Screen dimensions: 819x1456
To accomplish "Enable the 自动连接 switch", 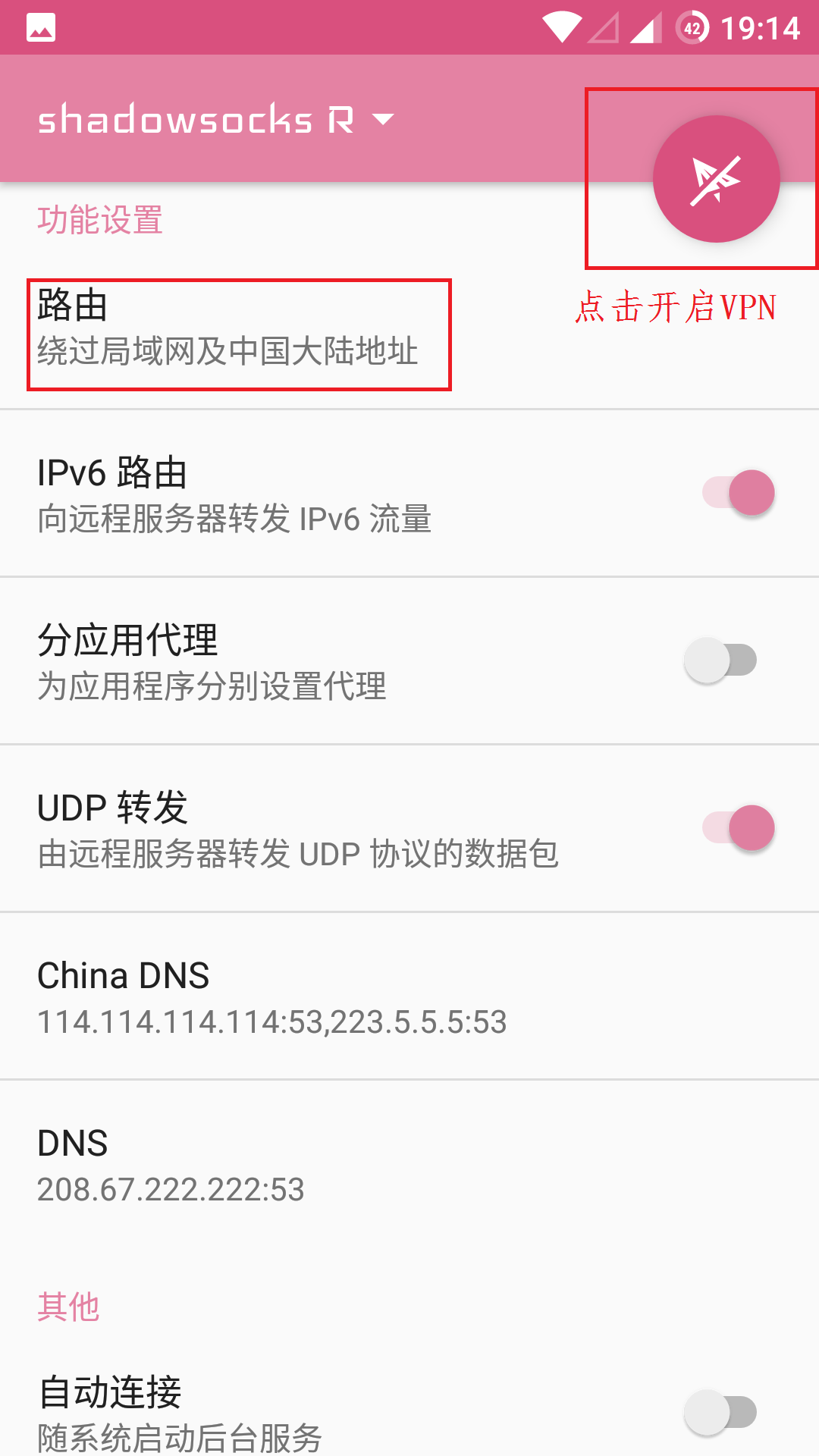I will pos(720,1412).
